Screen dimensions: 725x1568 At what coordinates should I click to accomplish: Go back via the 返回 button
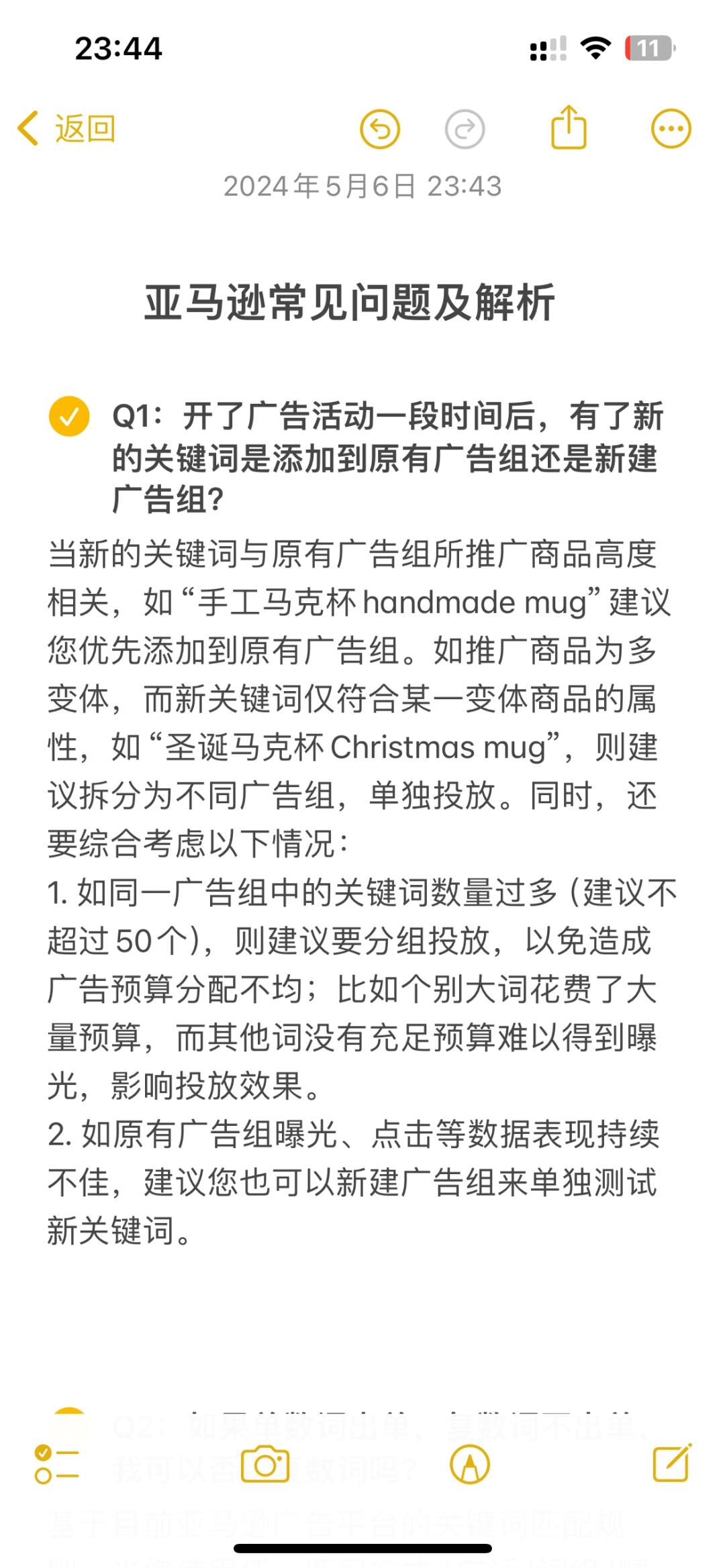(67, 129)
